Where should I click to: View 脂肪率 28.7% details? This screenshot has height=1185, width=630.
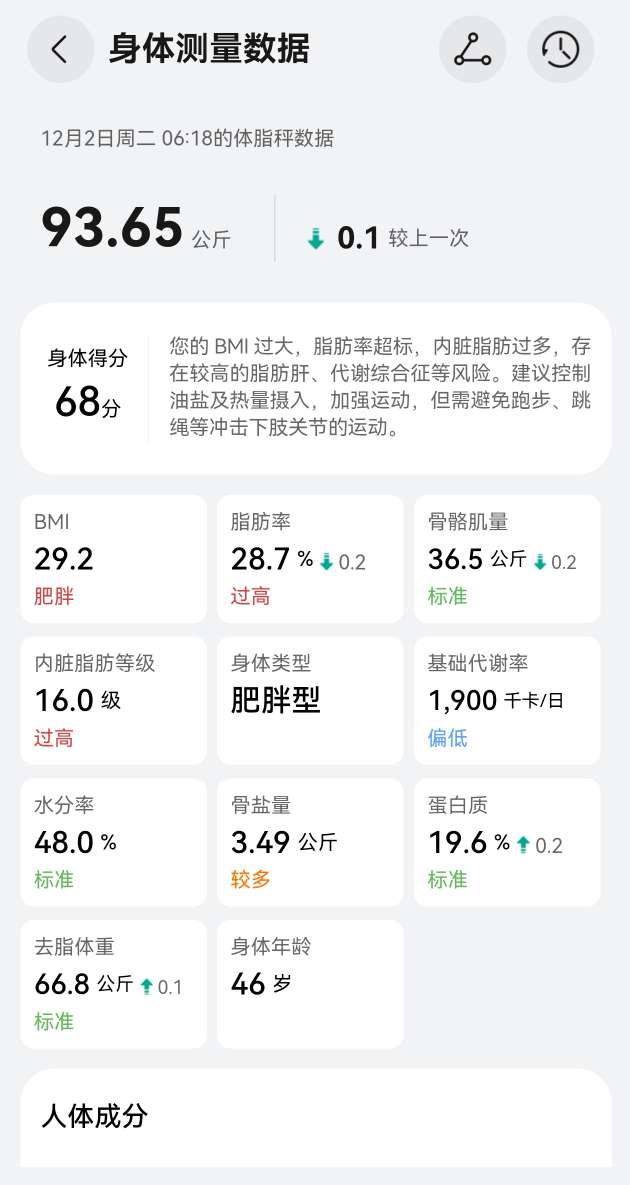tap(310, 558)
